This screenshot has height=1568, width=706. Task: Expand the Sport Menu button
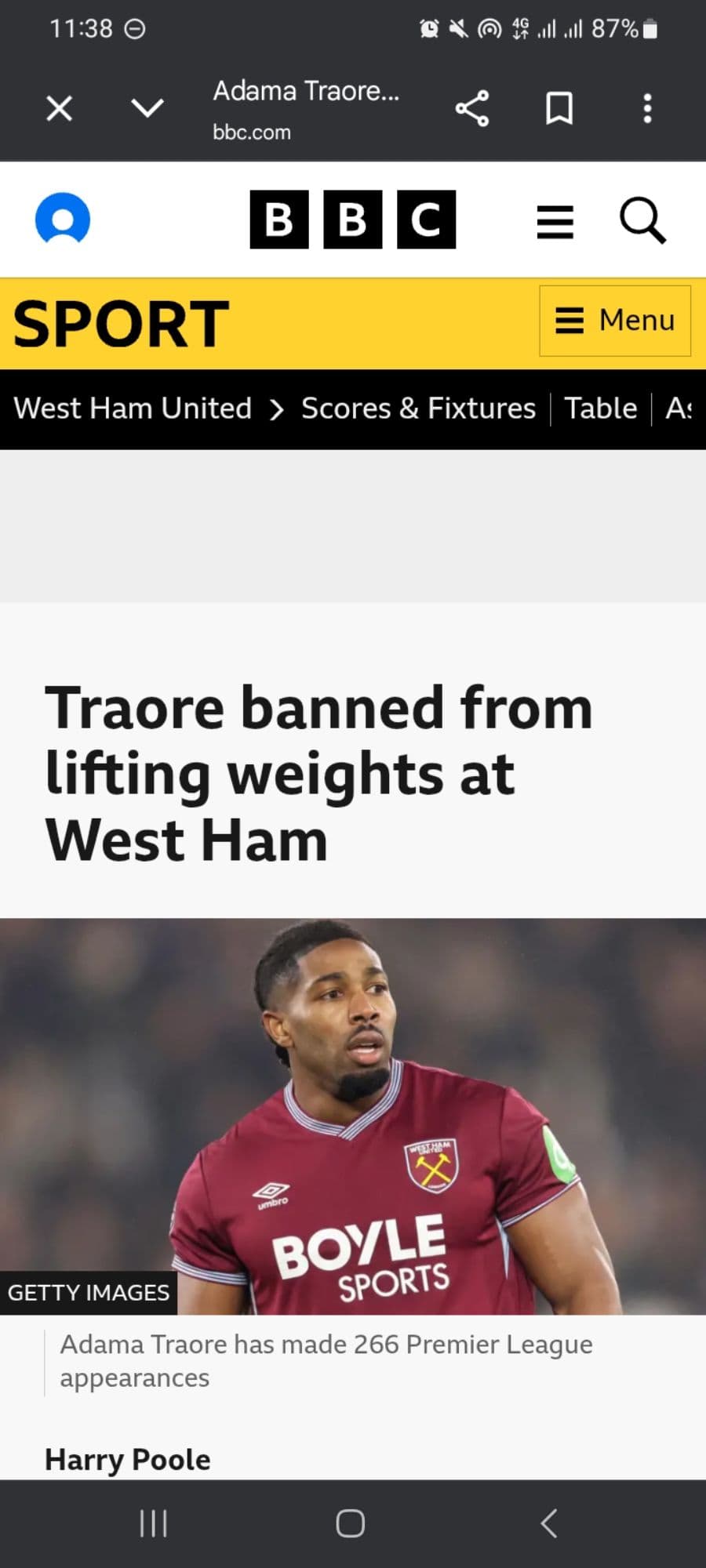click(x=615, y=321)
